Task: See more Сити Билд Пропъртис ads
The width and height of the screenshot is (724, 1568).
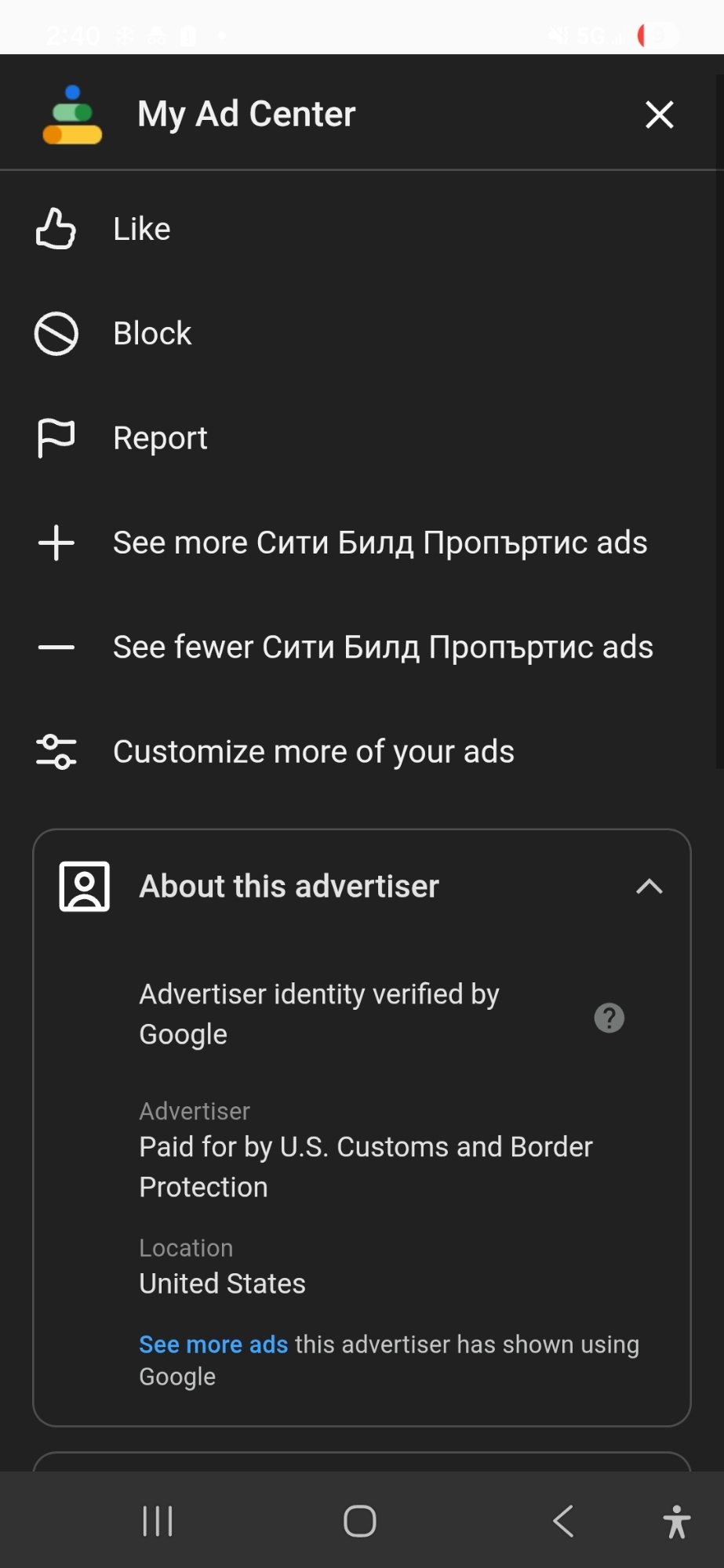Action: (x=380, y=543)
